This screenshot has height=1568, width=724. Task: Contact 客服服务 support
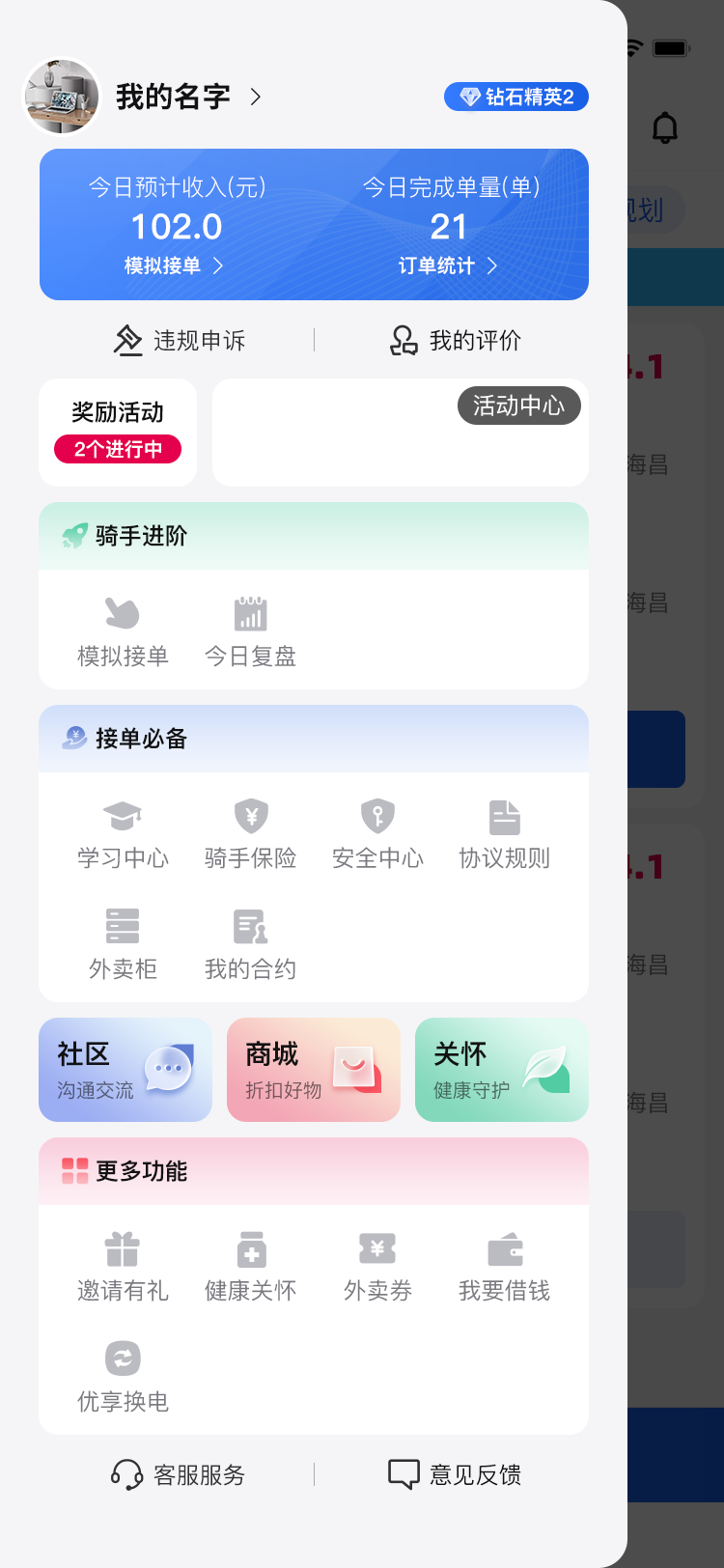(x=180, y=1474)
